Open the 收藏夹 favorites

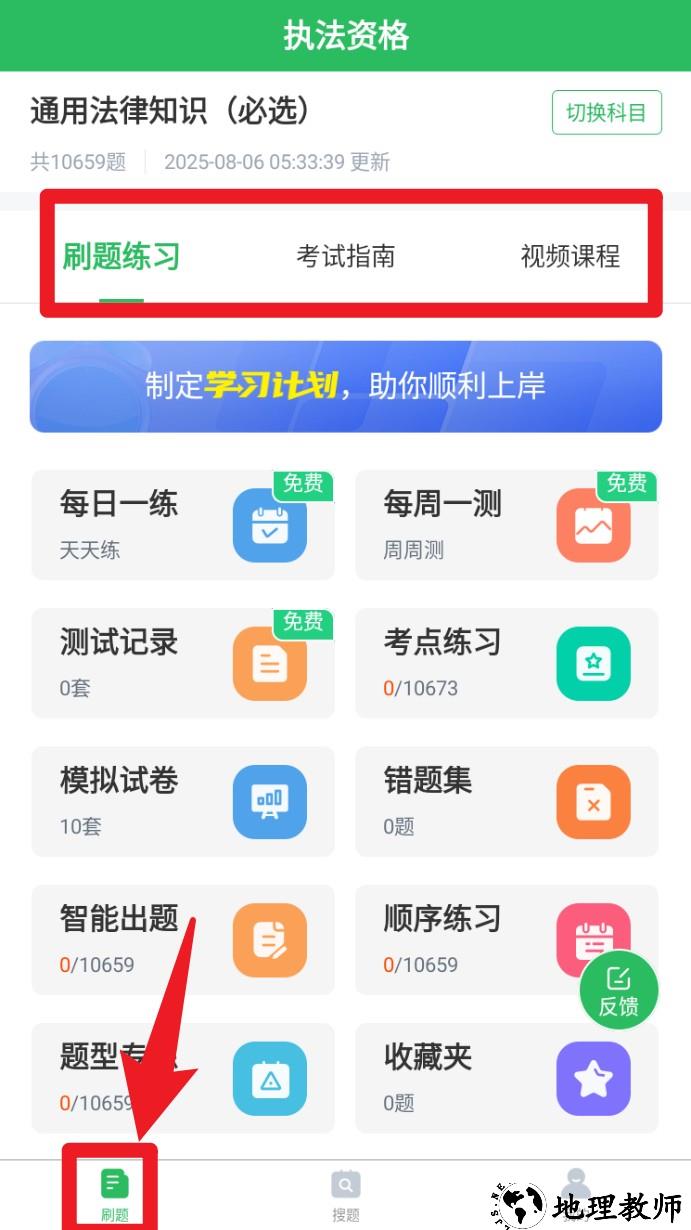coord(506,1077)
